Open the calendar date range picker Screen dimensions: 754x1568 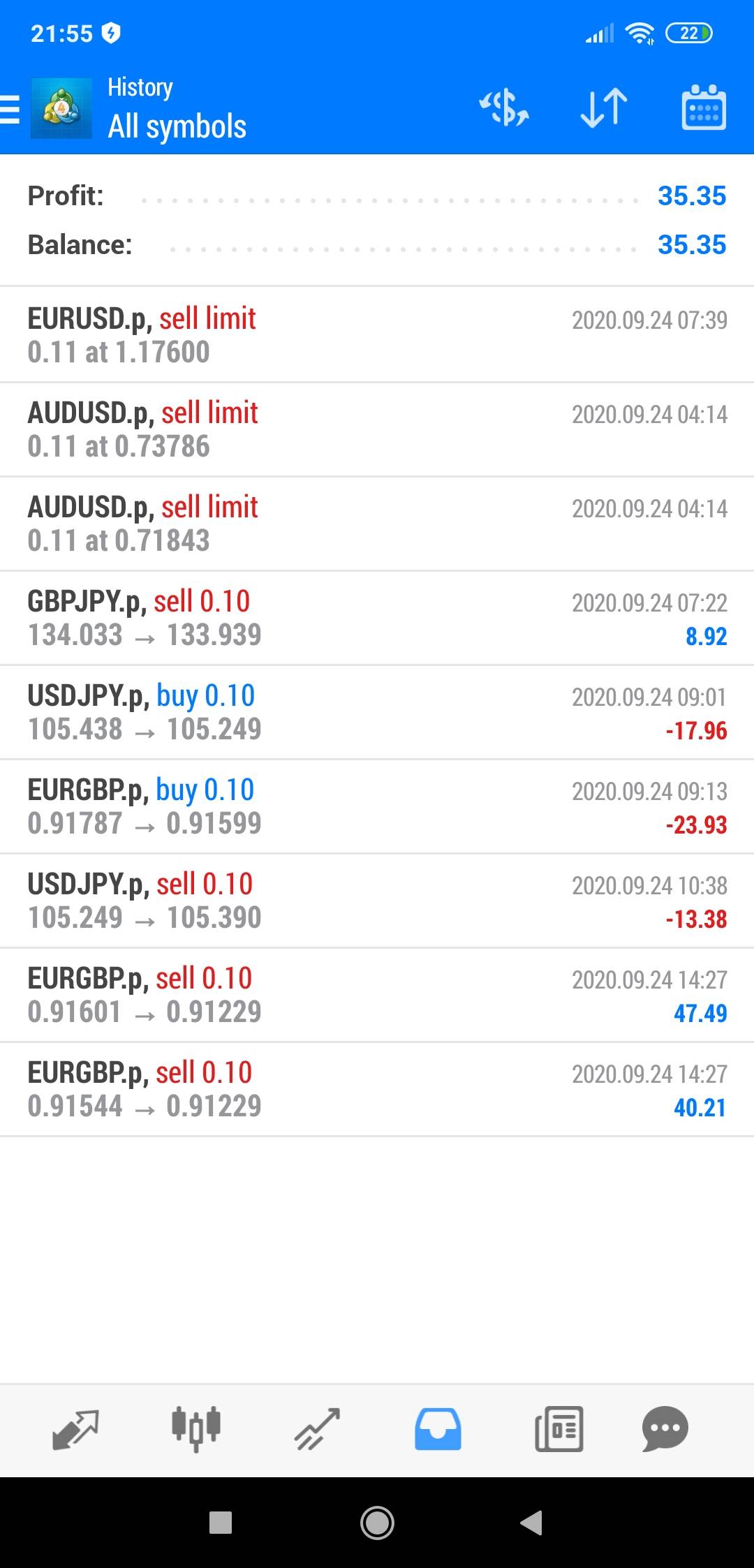[704, 108]
